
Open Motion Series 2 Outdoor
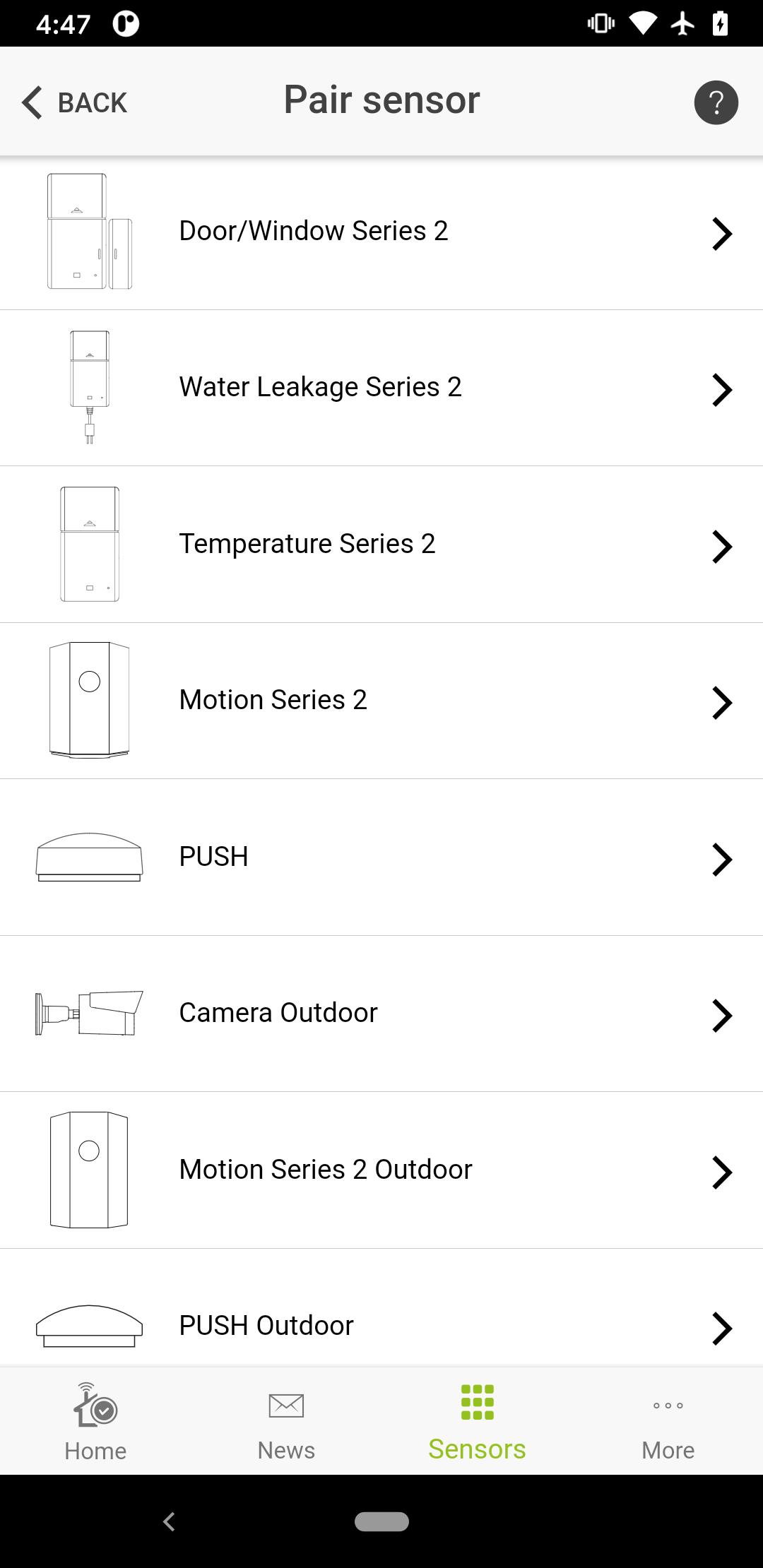tap(381, 1170)
